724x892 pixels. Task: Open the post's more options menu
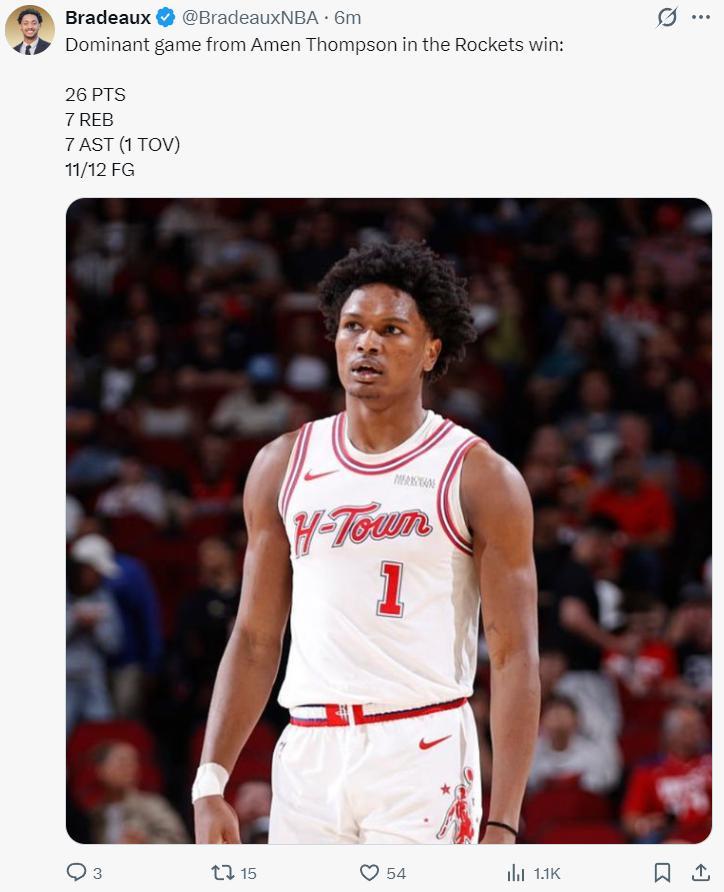coord(700,18)
